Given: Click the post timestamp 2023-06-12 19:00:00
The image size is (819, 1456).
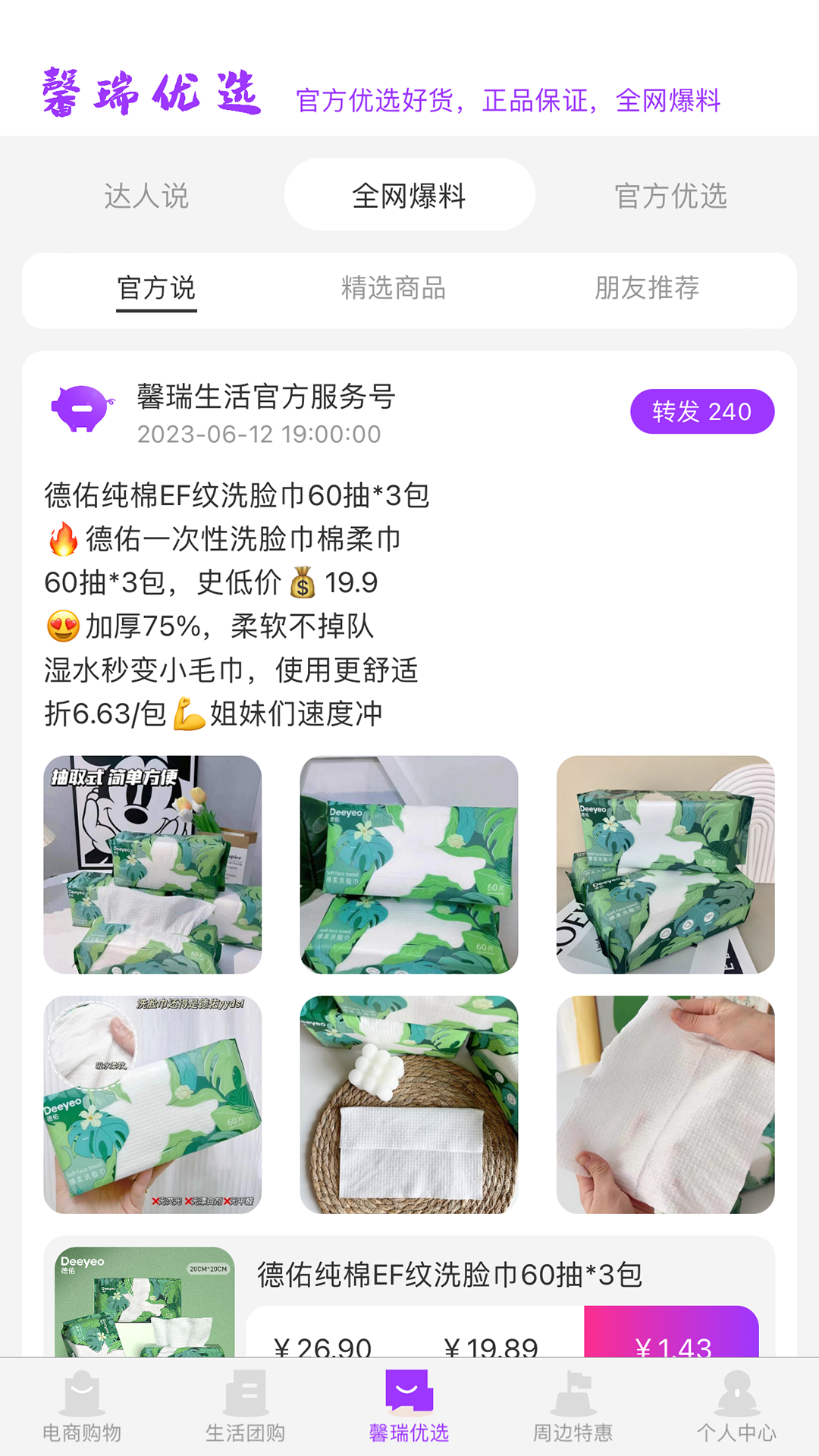Looking at the screenshot, I should pyautogui.click(x=259, y=435).
